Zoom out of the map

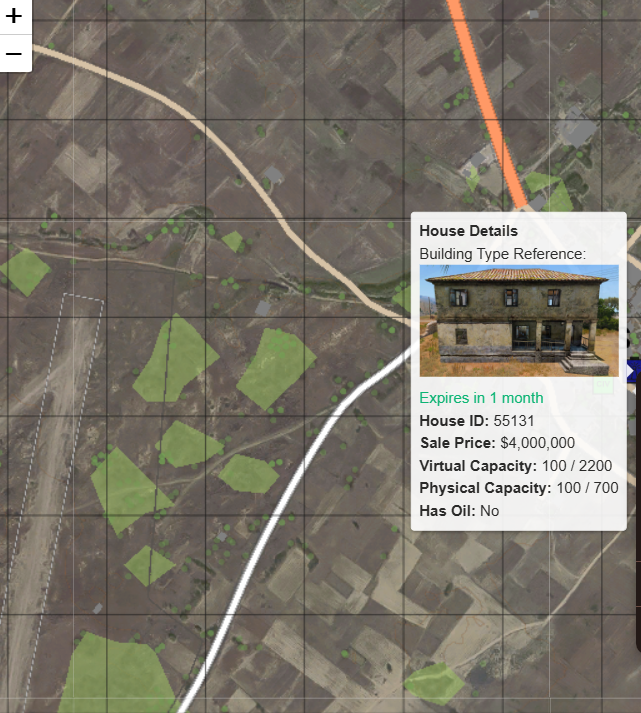coord(14,53)
